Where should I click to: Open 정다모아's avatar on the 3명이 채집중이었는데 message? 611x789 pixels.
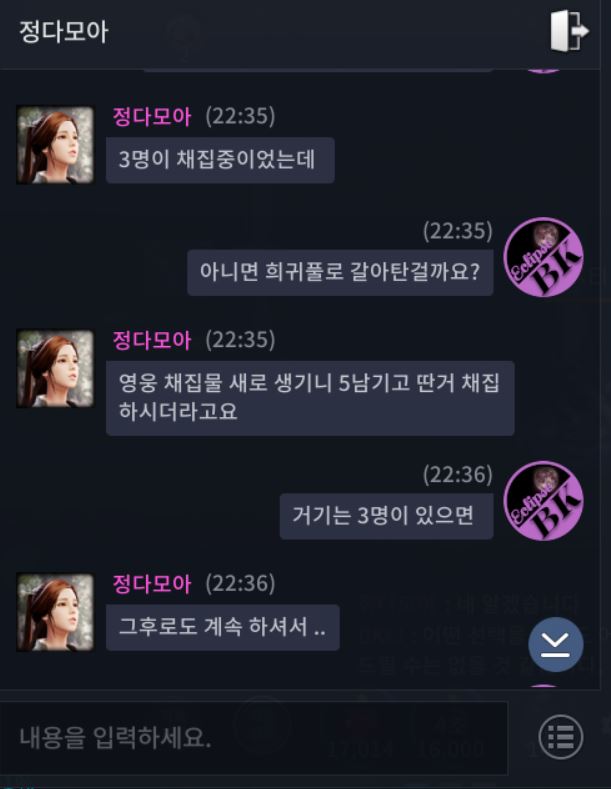pos(55,145)
